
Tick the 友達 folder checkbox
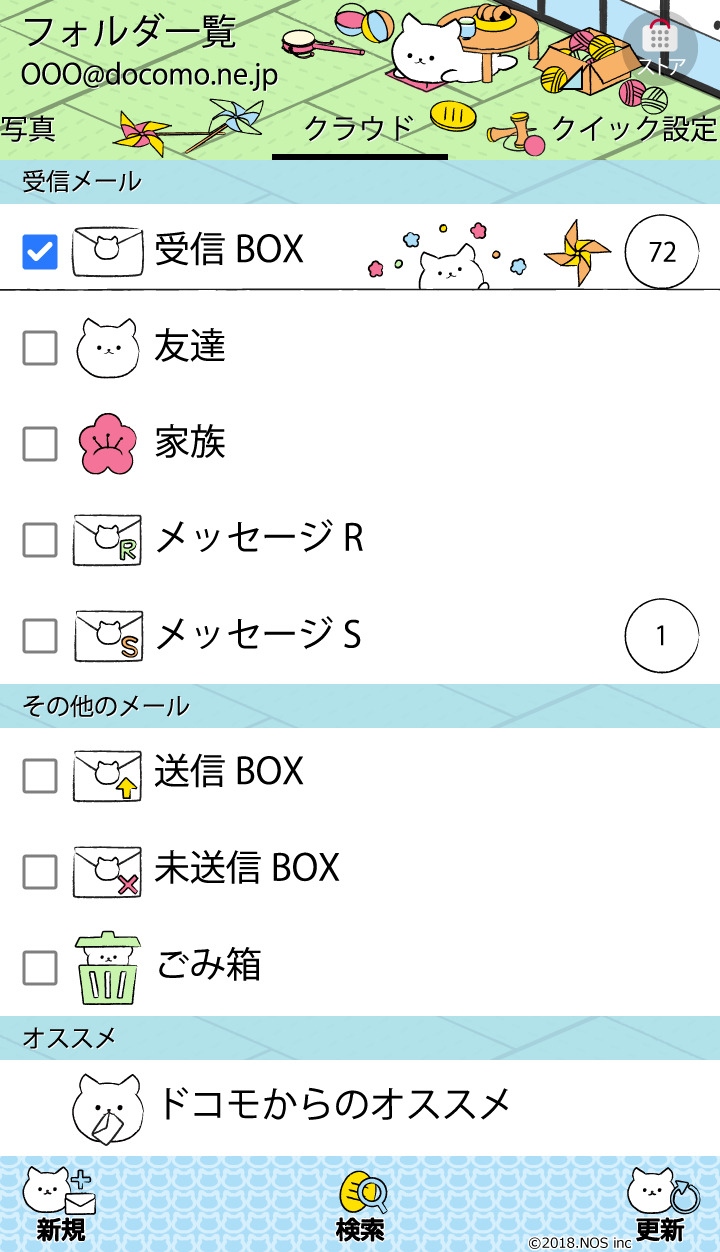pos(40,348)
